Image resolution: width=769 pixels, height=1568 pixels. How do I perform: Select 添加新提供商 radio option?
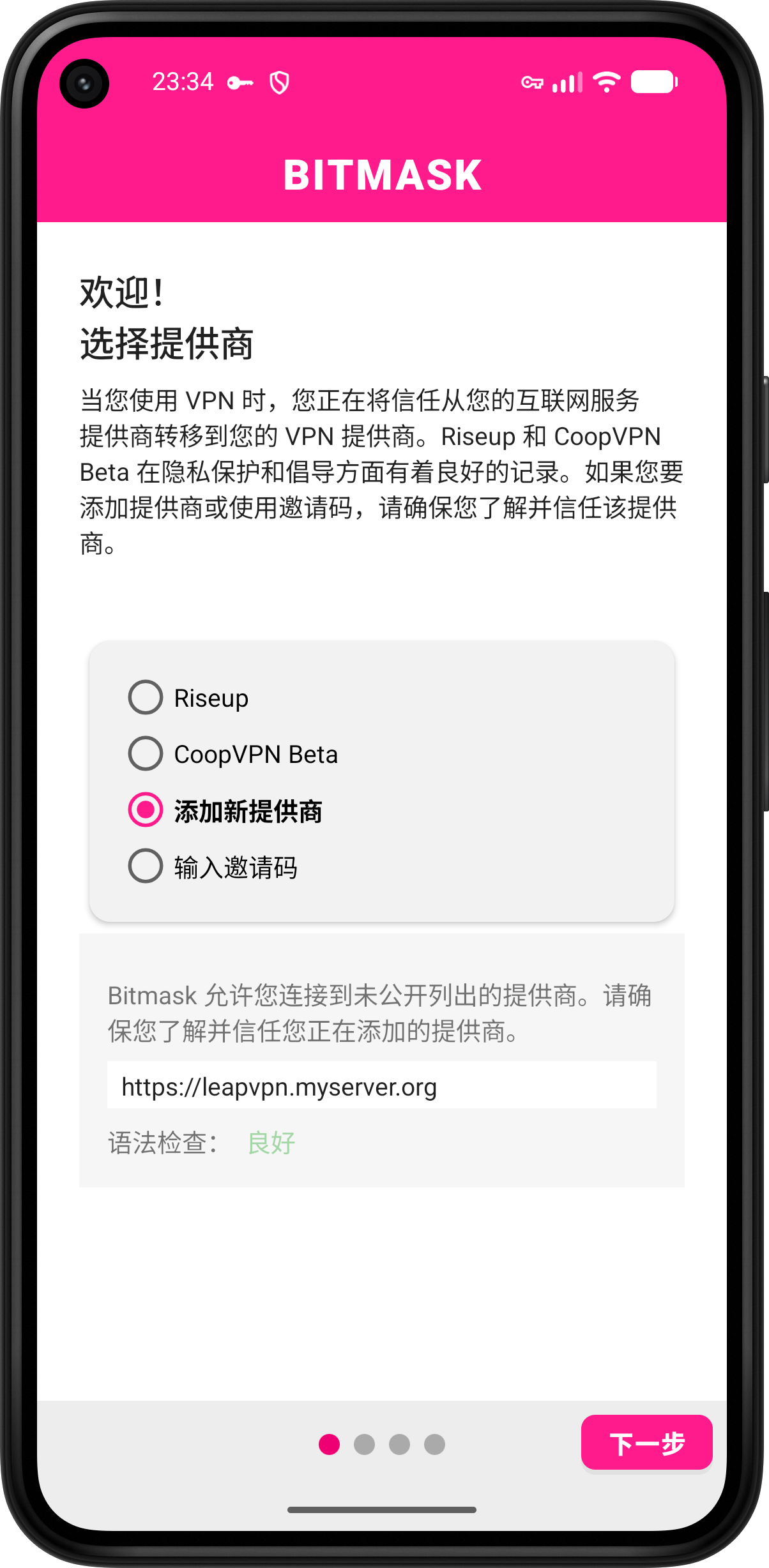click(225, 810)
